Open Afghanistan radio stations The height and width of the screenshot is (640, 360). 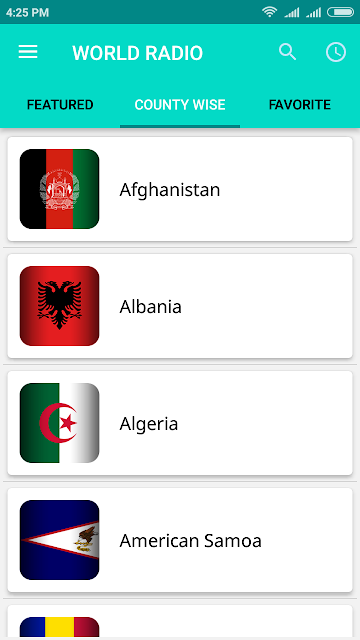180,189
